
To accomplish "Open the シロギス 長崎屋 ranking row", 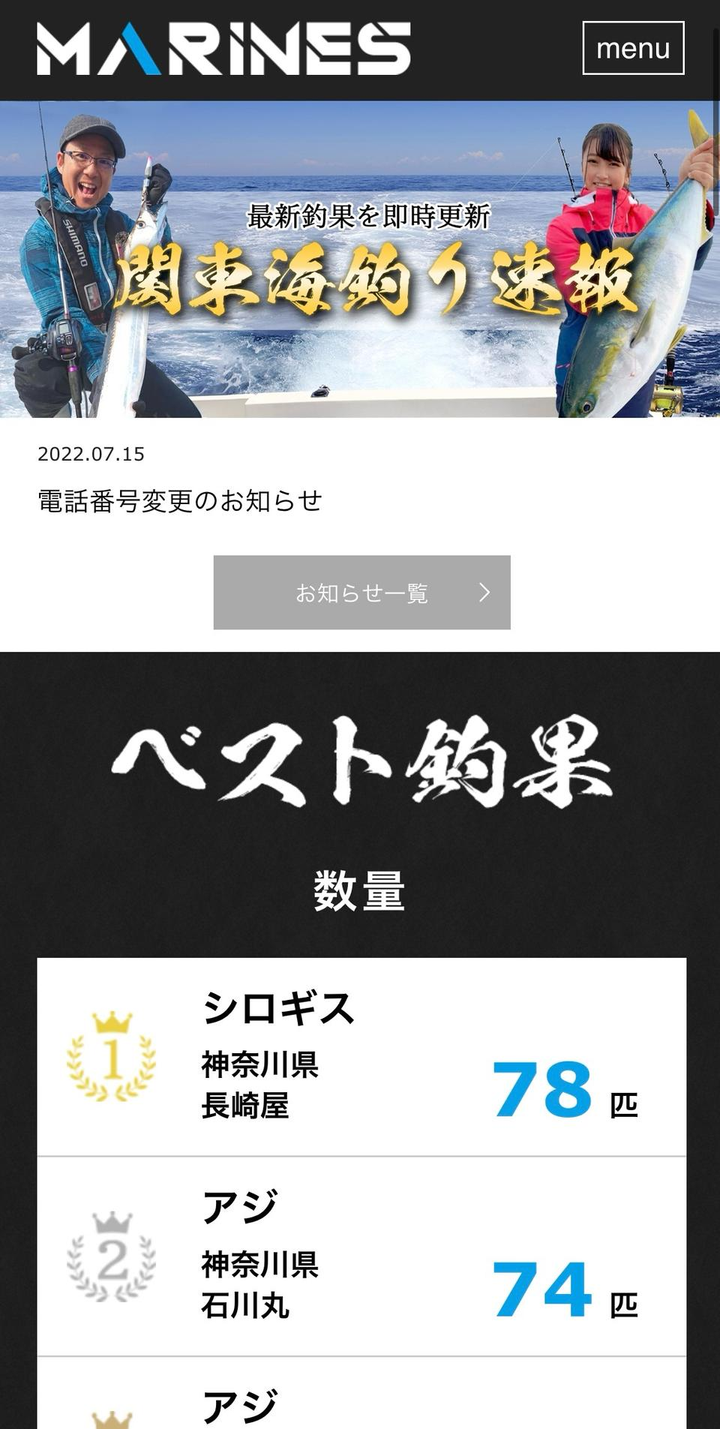I will point(361,1058).
